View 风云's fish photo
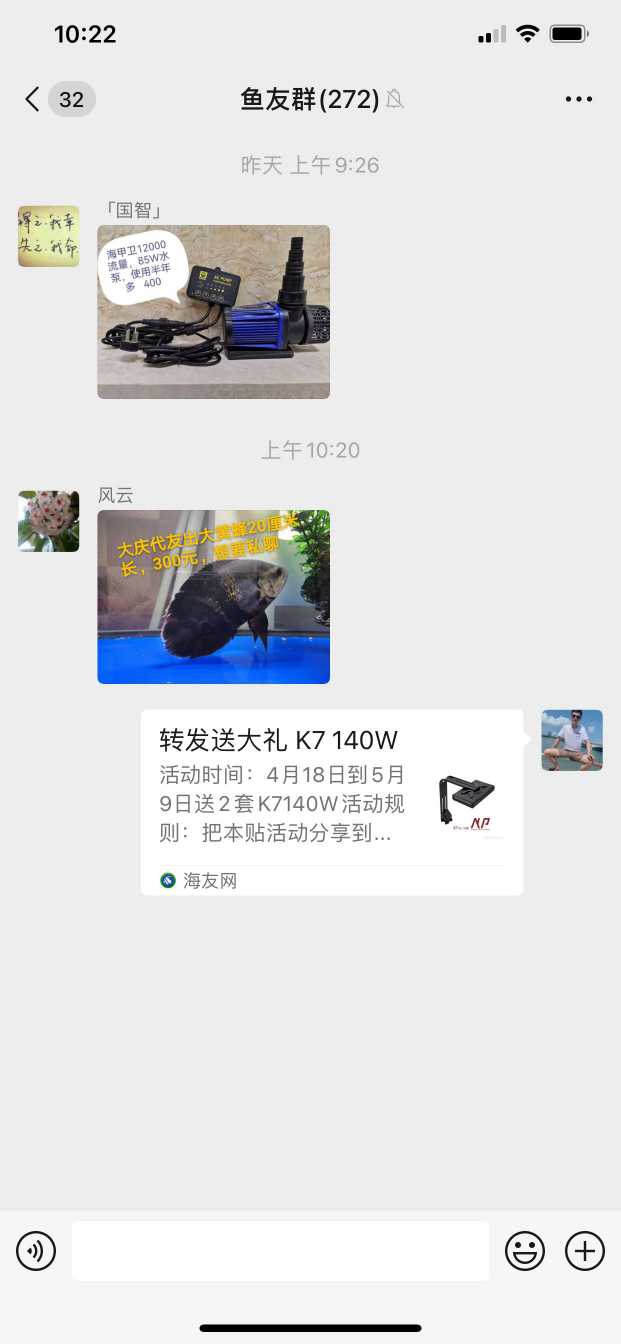 (213, 597)
